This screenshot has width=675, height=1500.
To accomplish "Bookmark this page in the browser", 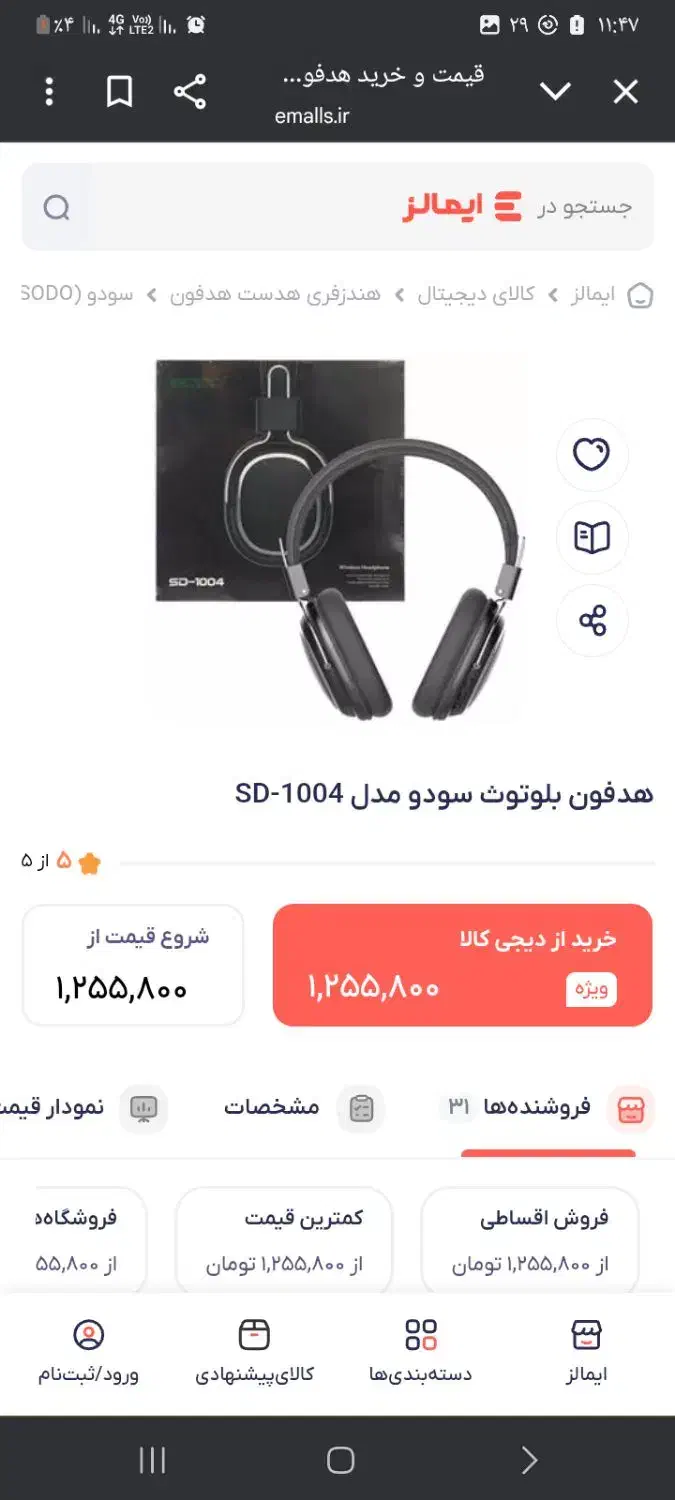I will 120,93.
